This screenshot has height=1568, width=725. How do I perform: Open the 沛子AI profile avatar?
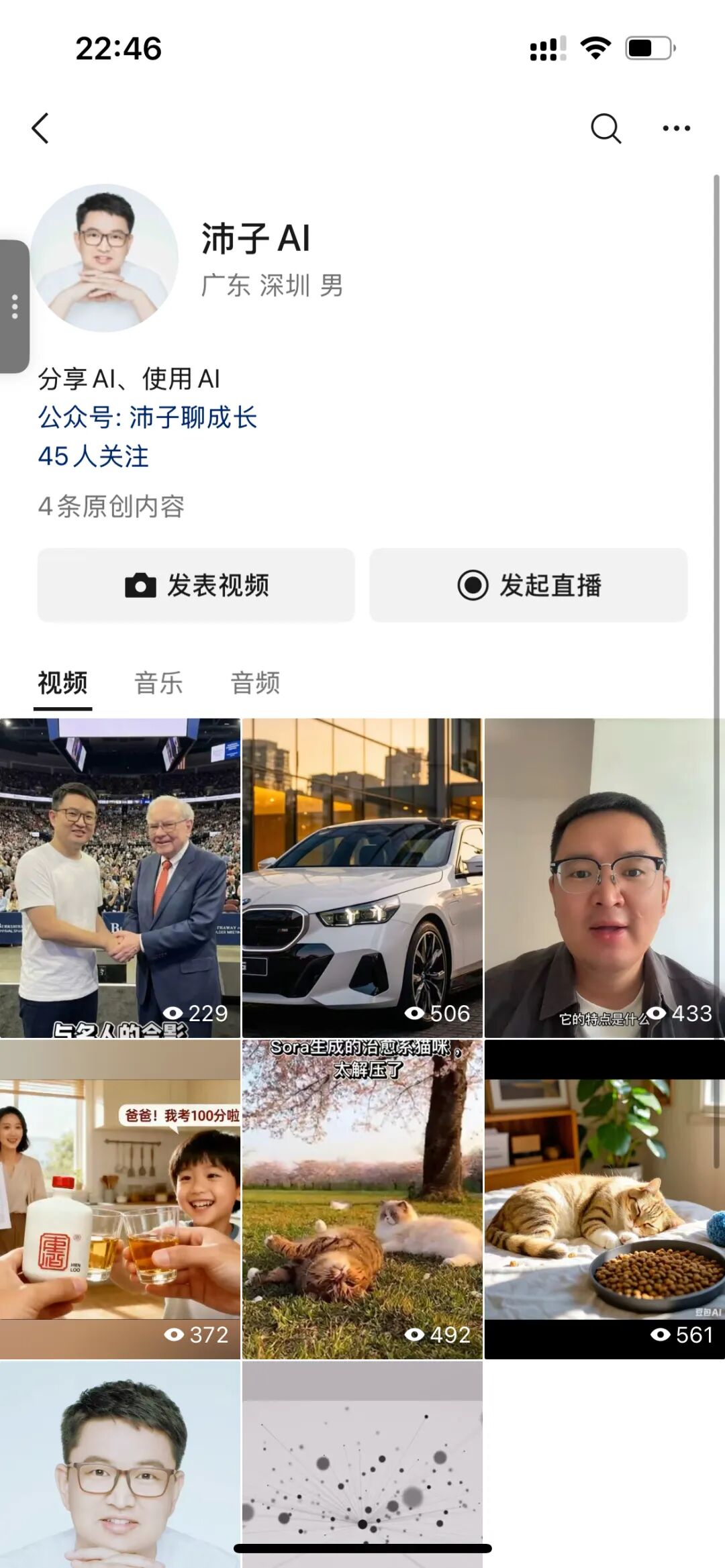(x=105, y=258)
